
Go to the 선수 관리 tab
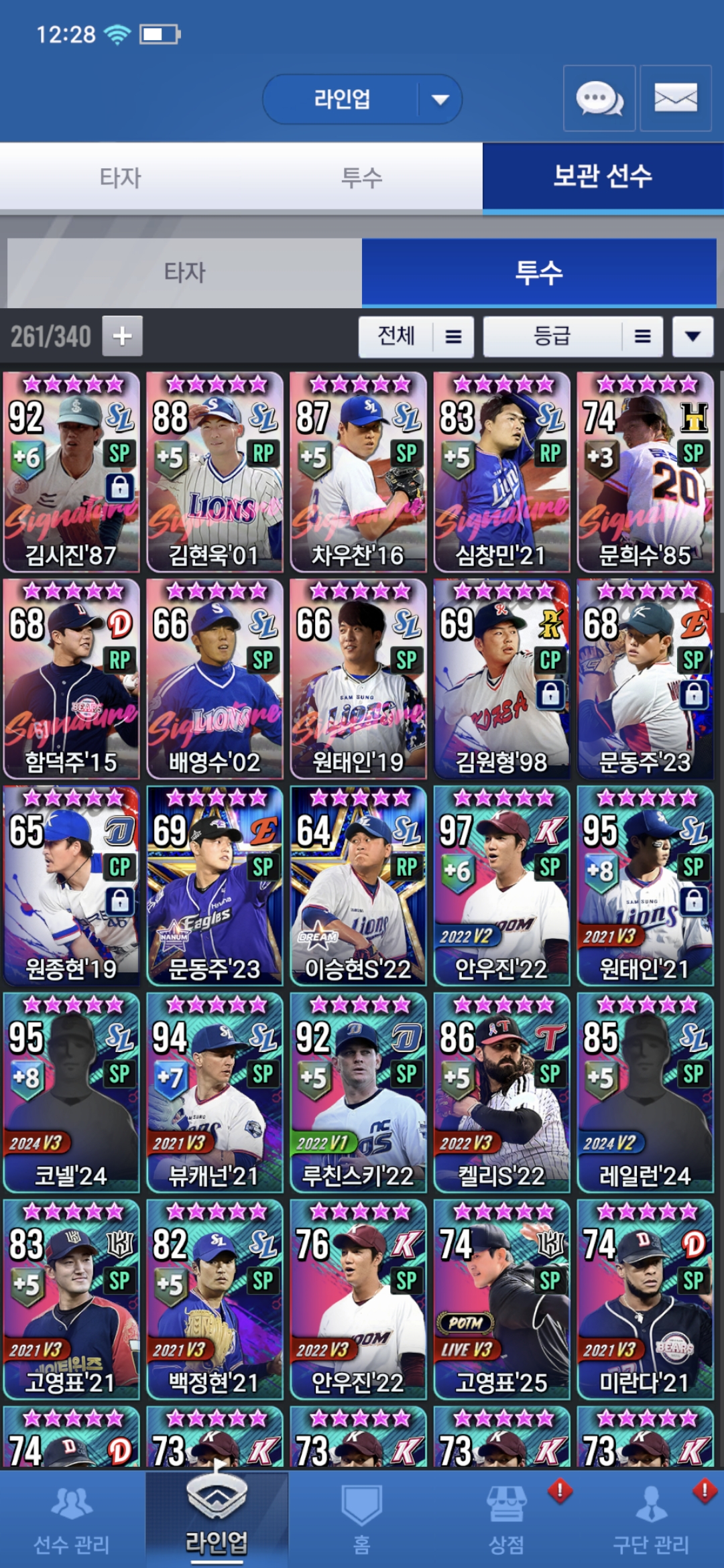click(72, 1521)
